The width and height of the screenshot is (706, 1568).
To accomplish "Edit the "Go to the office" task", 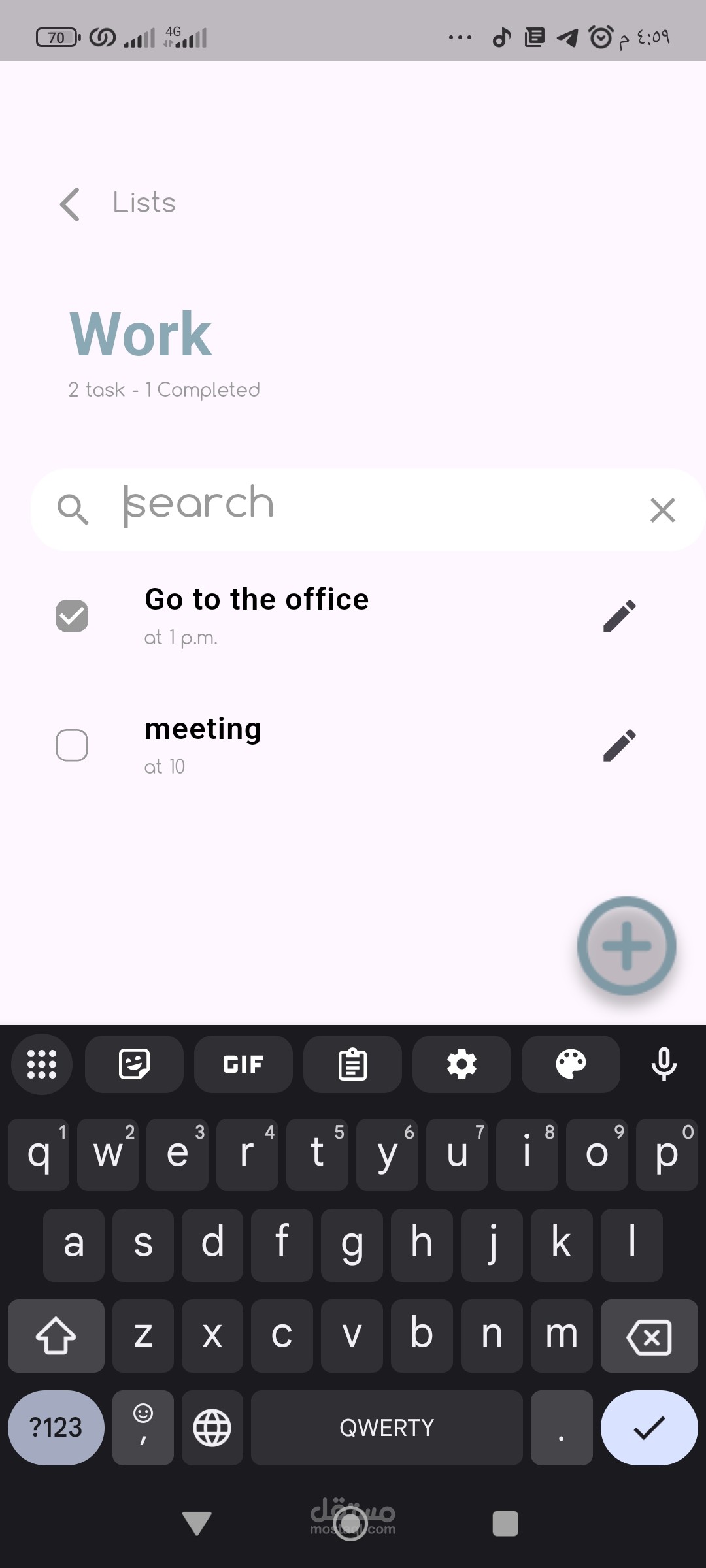I will [x=619, y=616].
